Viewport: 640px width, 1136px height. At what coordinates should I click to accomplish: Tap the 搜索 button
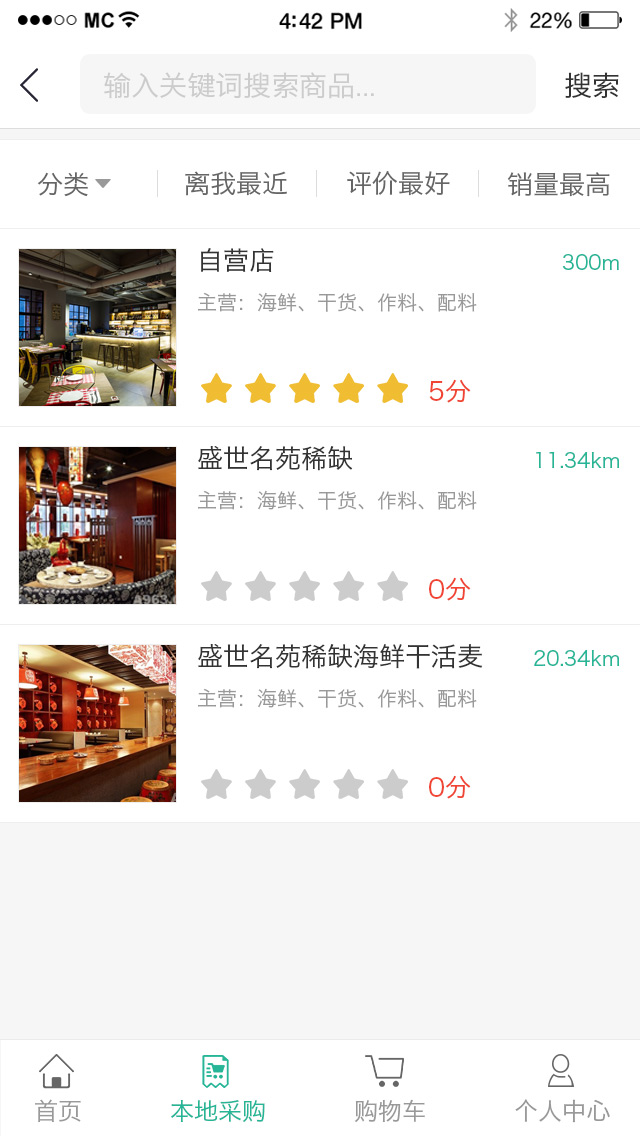tap(592, 85)
